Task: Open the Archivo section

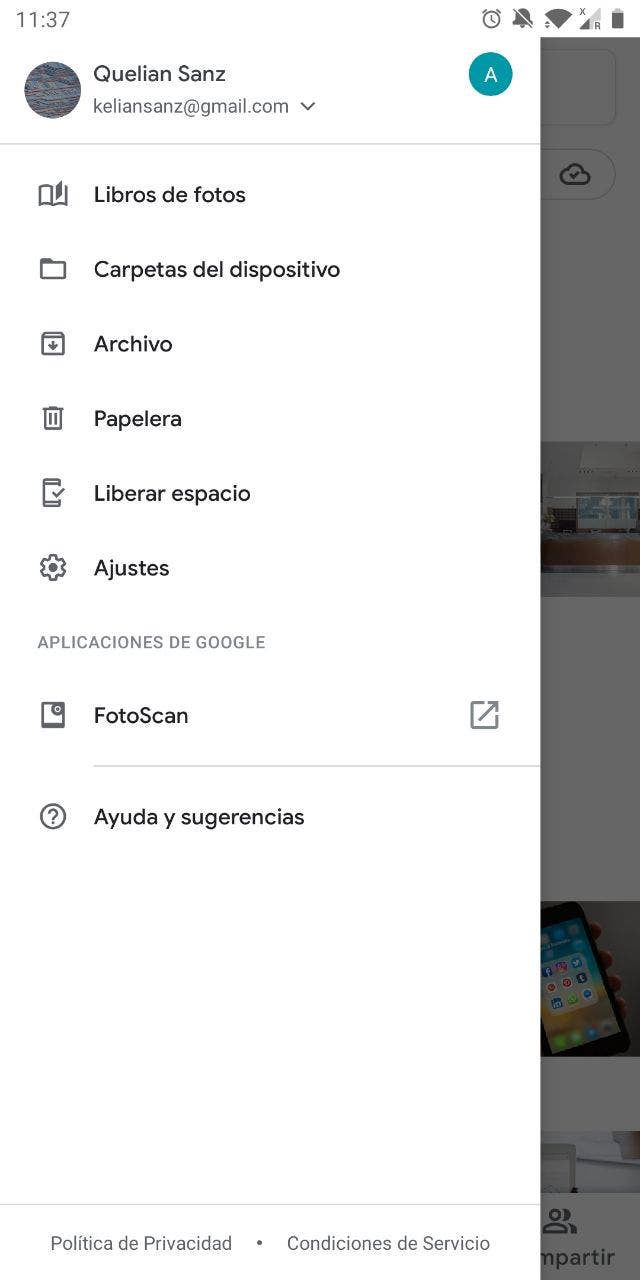Action: 133,344
